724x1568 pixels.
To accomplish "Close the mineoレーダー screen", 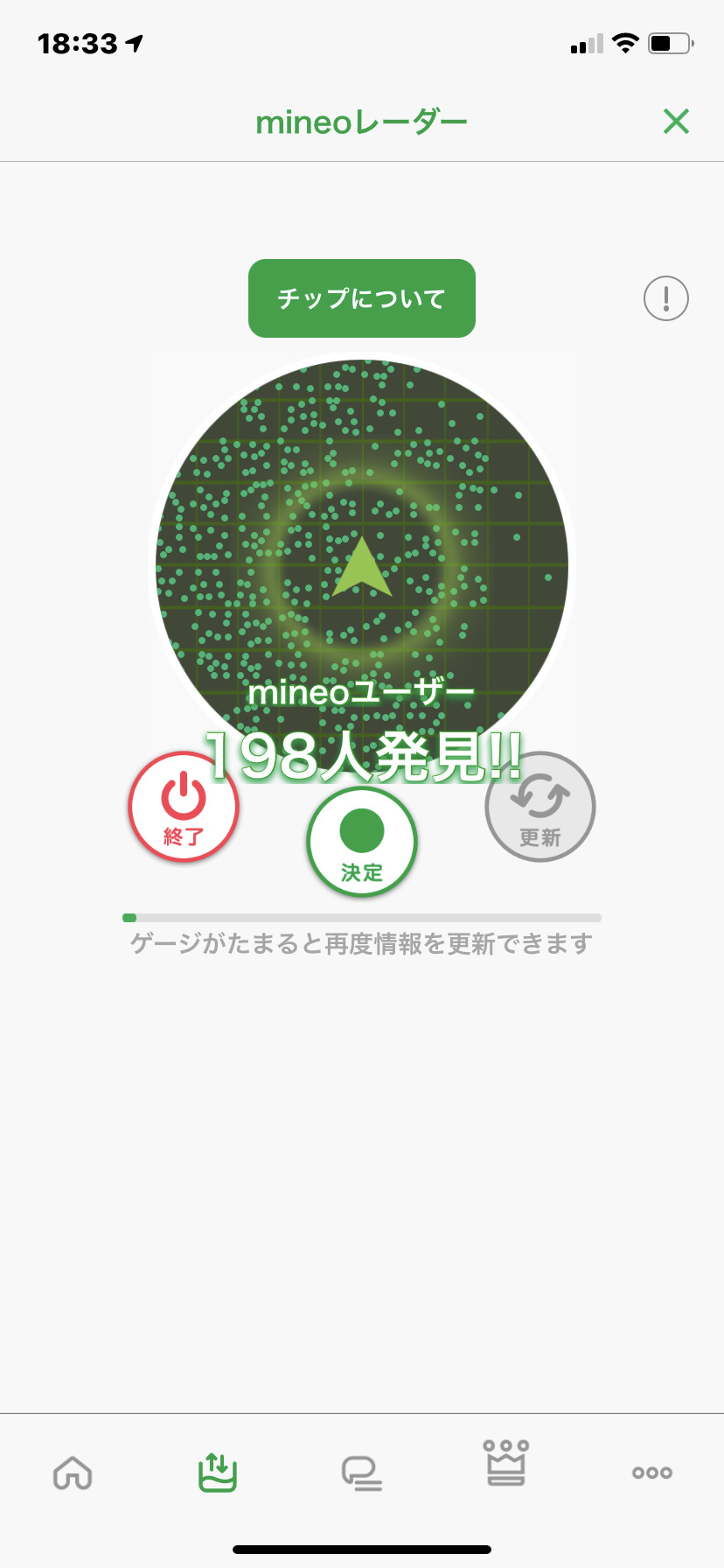I will (676, 122).
